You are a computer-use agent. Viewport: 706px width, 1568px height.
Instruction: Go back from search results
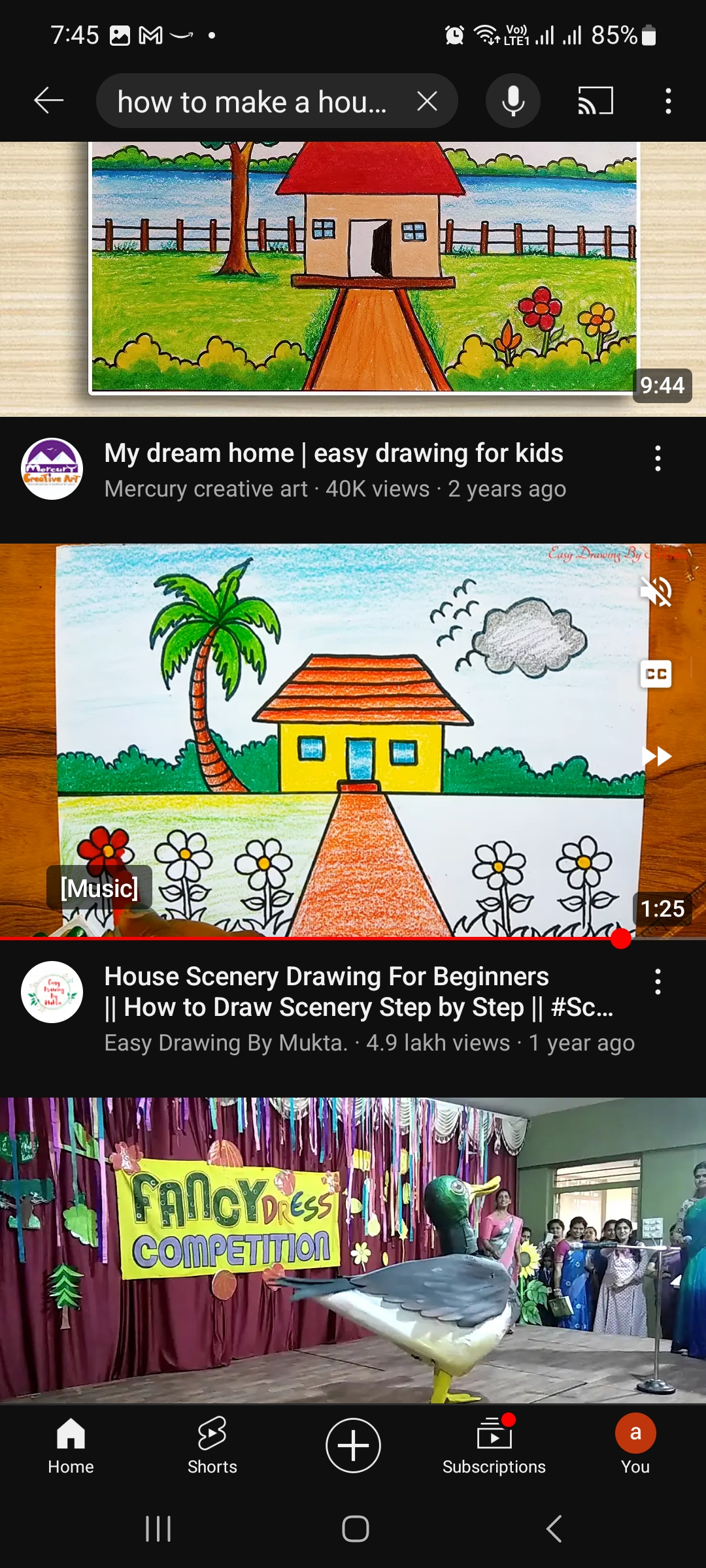(x=48, y=101)
